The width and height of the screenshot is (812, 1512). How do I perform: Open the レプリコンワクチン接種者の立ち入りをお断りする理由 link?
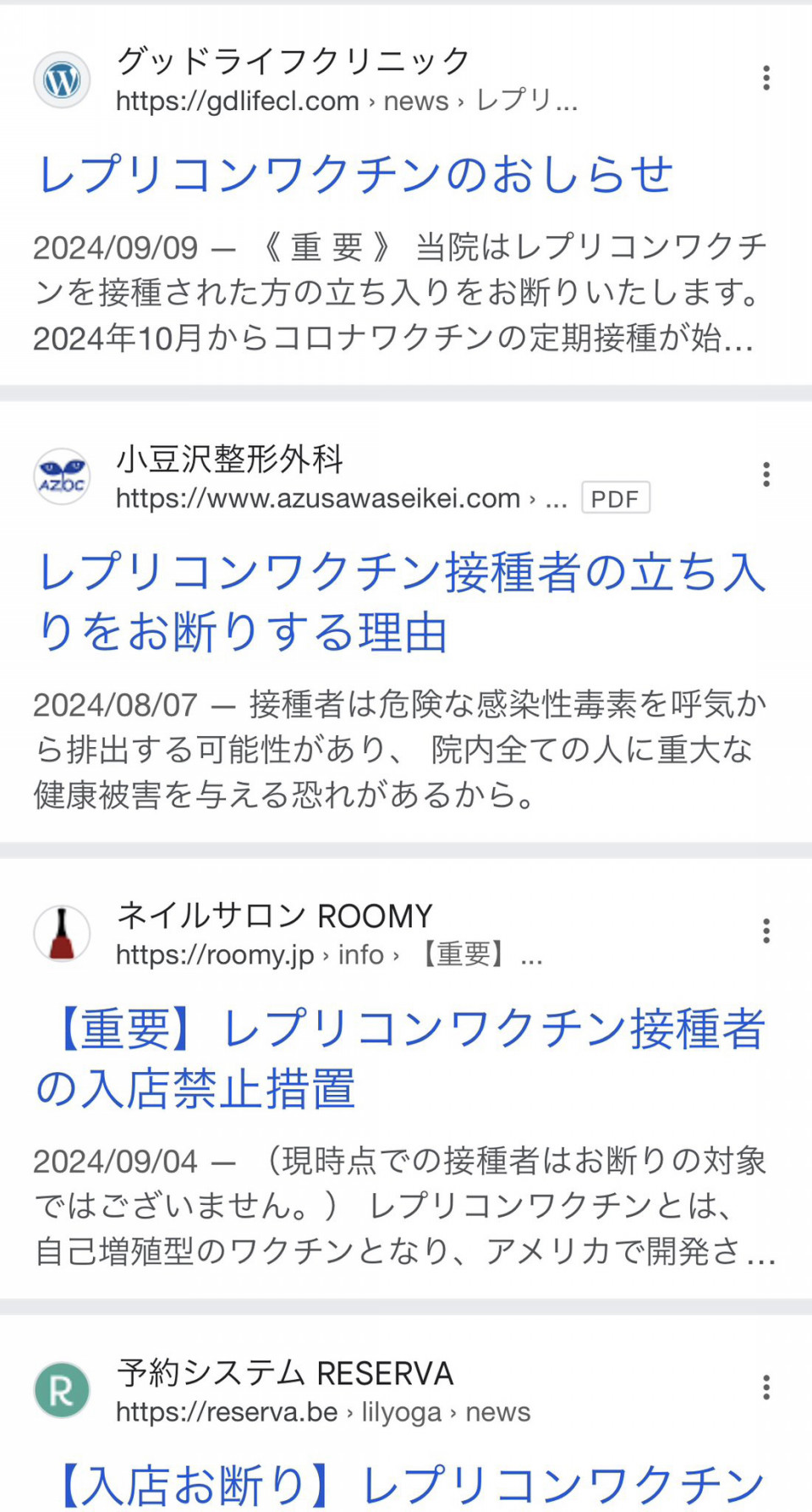[403, 602]
